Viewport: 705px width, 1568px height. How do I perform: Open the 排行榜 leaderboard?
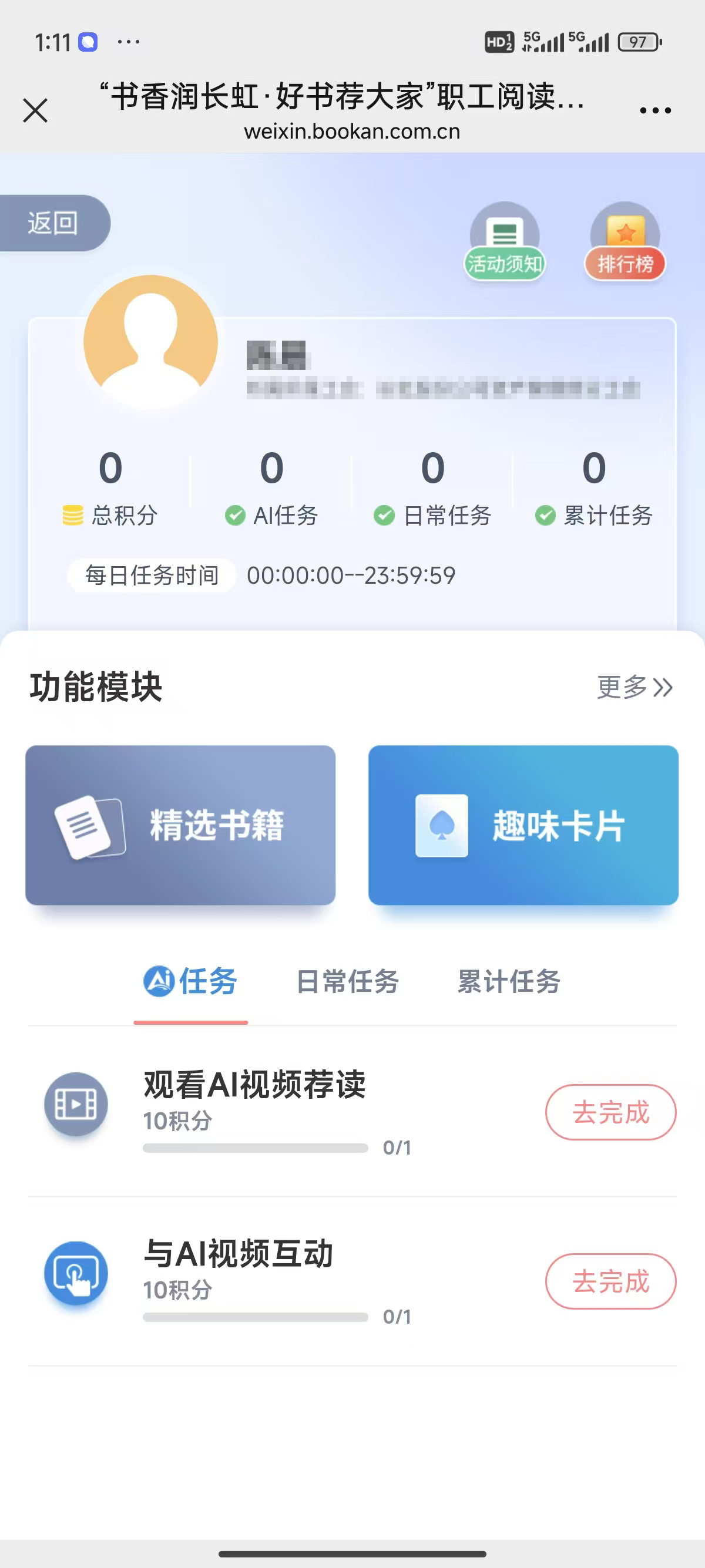coord(625,243)
